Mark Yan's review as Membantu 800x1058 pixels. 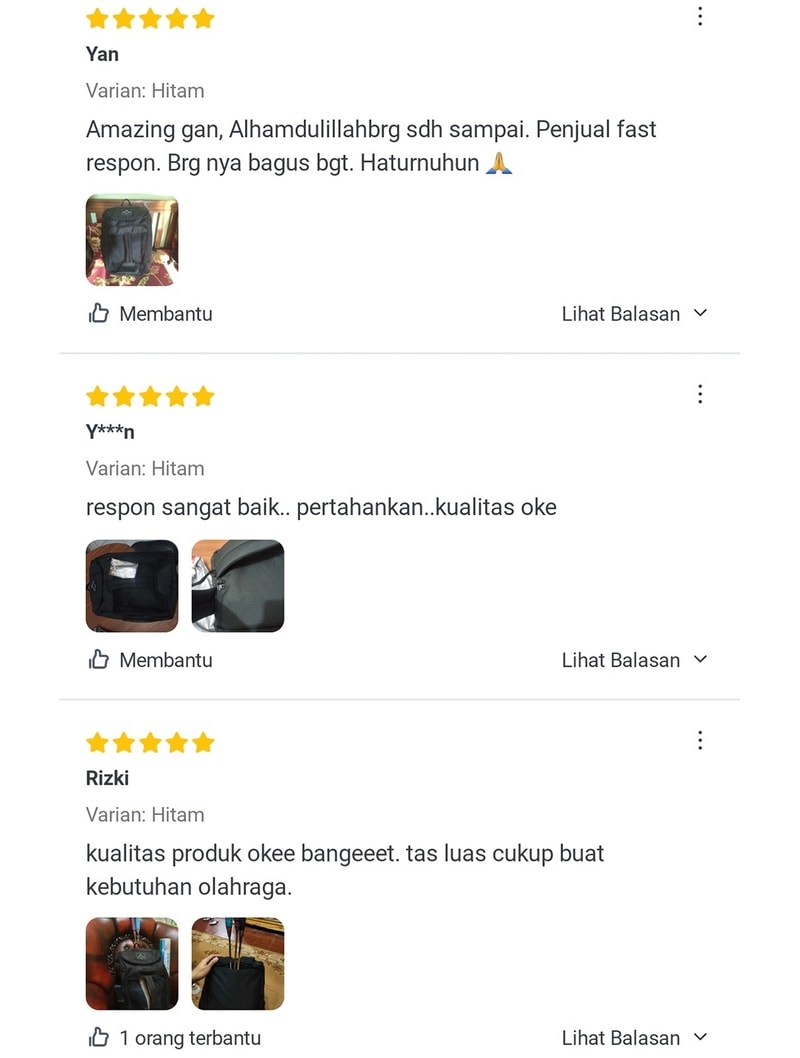[x=150, y=314]
